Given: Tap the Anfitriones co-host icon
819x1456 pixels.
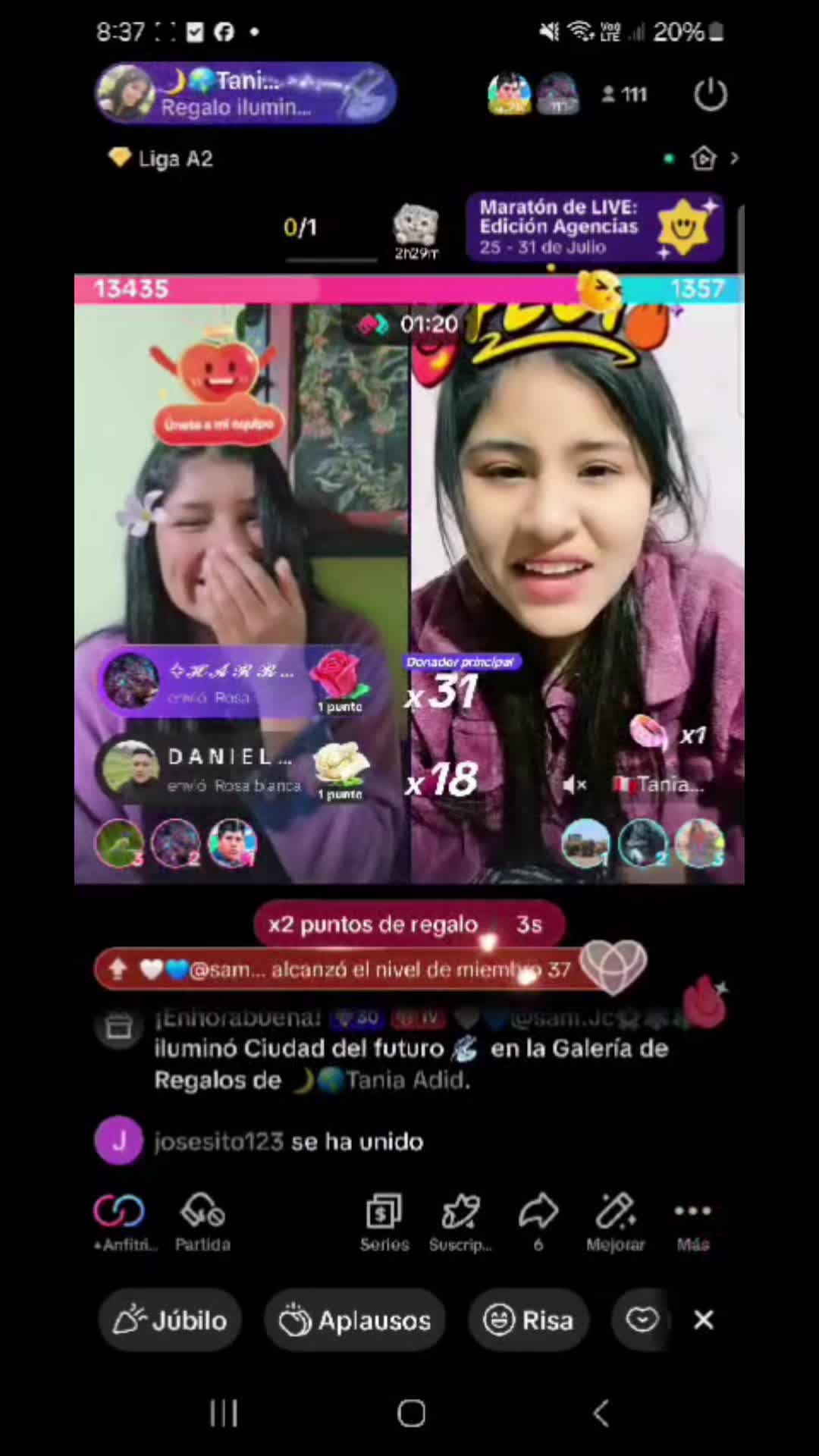Looking at the screenshot, I should (120, 1222).
